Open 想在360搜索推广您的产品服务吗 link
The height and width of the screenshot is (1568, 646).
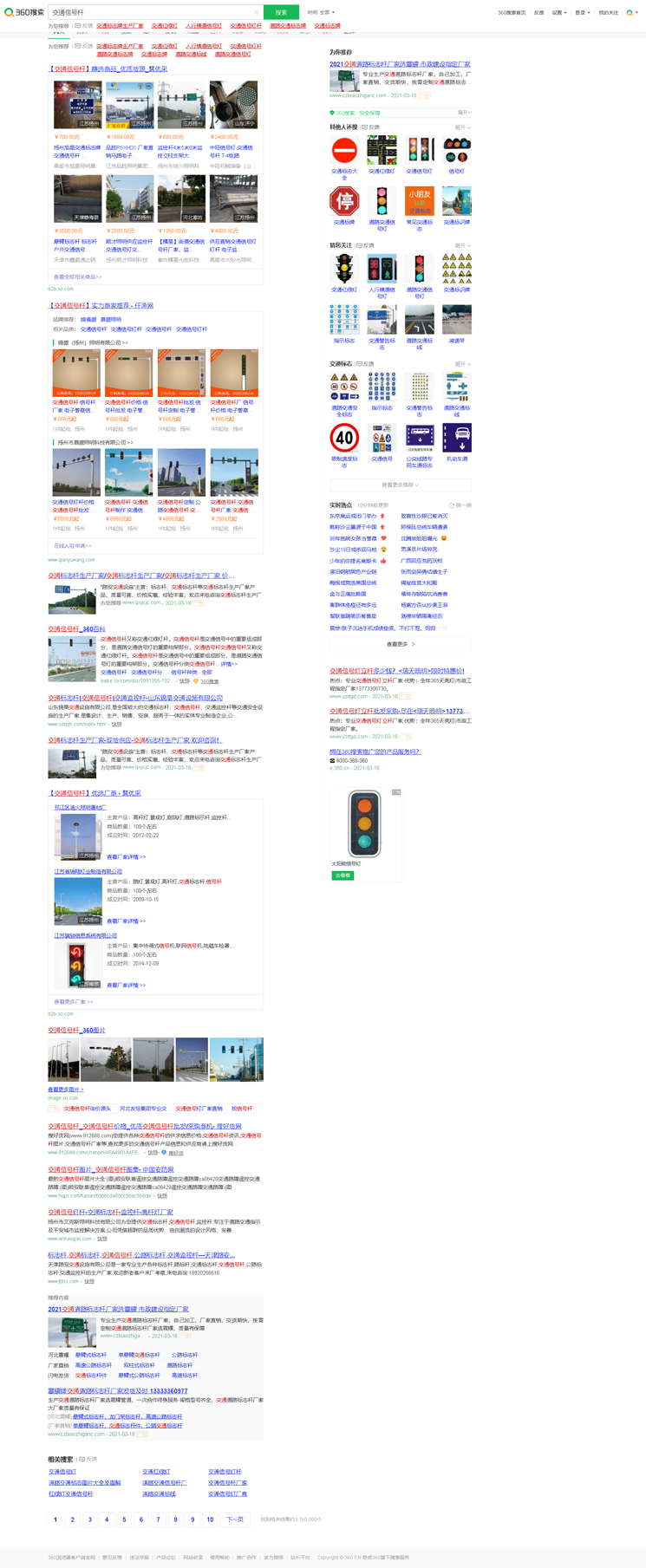point(375,751)
